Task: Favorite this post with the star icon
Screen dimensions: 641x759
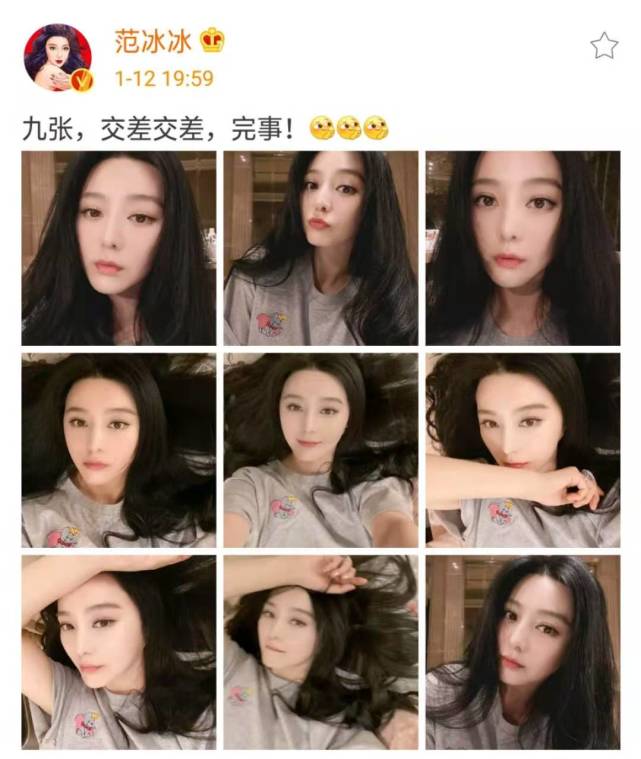Action: (x=603, y=45)
